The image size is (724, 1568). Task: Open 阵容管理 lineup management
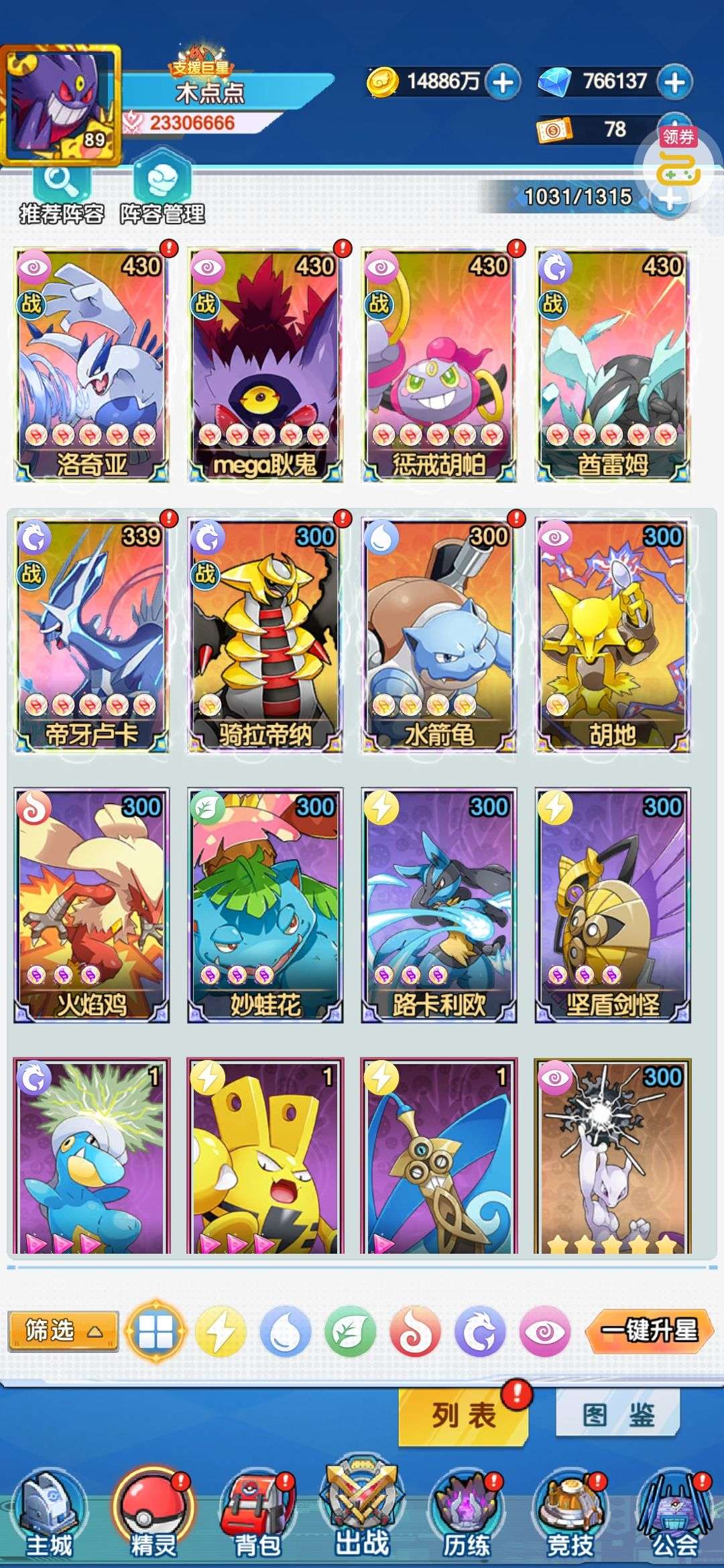[x=162, y=192]
